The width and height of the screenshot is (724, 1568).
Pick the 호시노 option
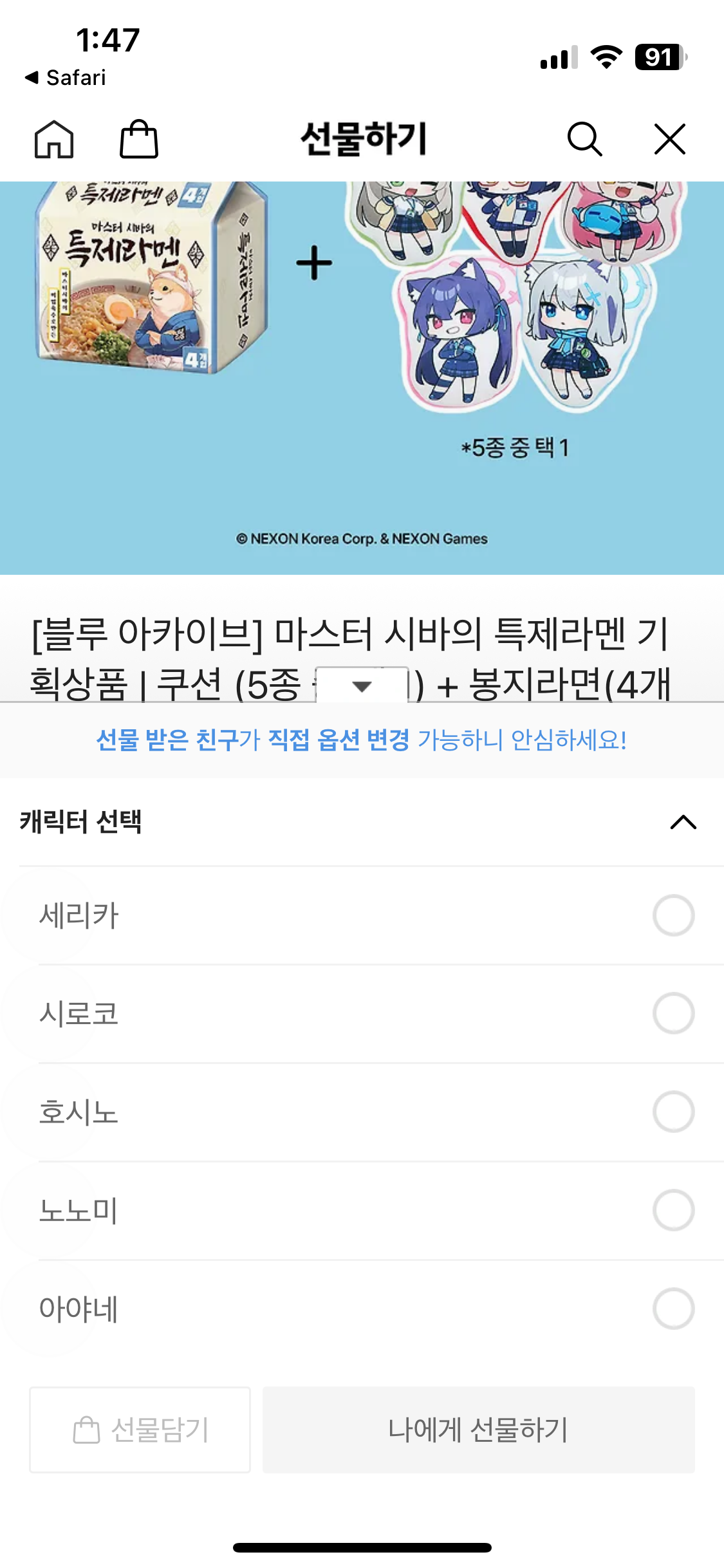(x=673, y=1112)
